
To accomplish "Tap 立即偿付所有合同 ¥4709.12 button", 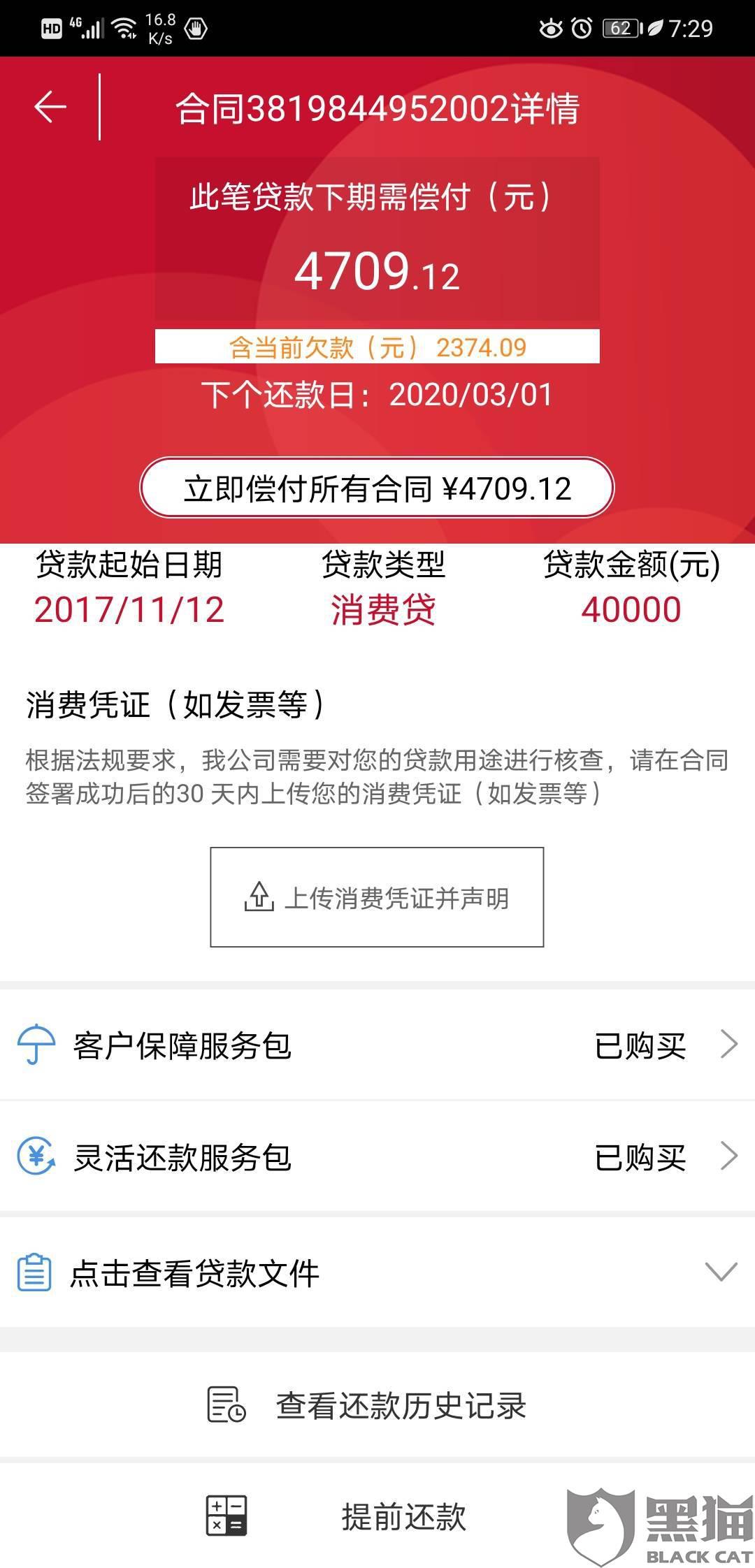I will click(x=377, y=488).
